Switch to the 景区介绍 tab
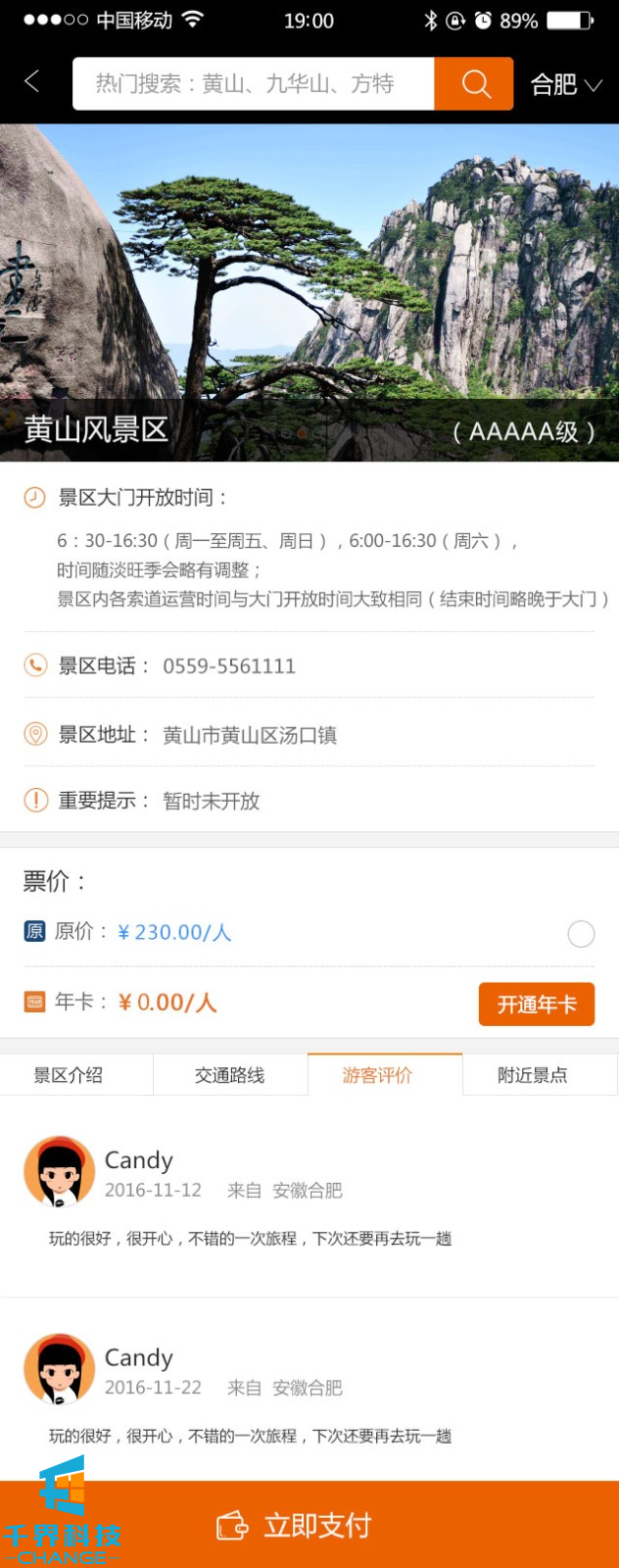Screen dimensions: 619x1568 (69, 1075)
